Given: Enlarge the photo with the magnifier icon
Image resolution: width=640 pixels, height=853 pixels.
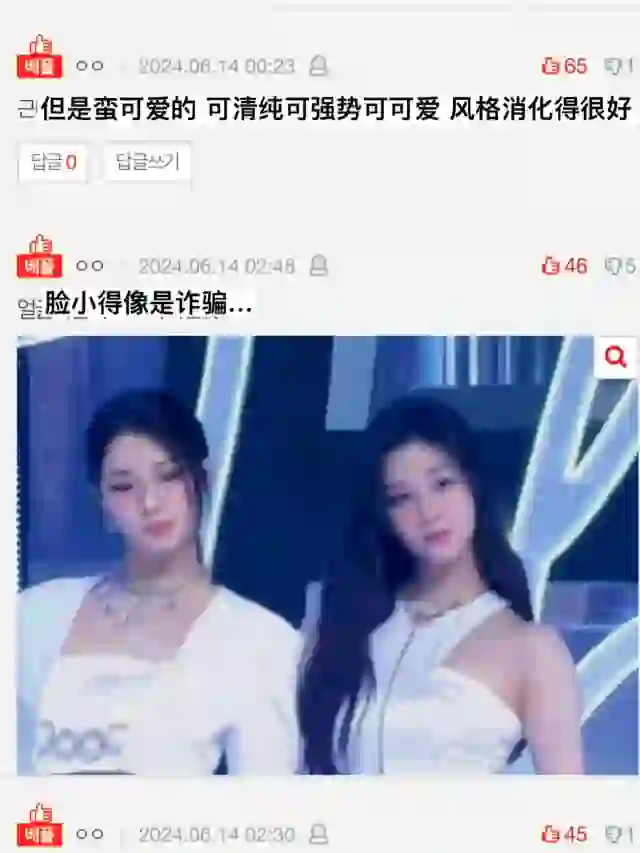Looking at the screenshot, I should pos(615,357).
